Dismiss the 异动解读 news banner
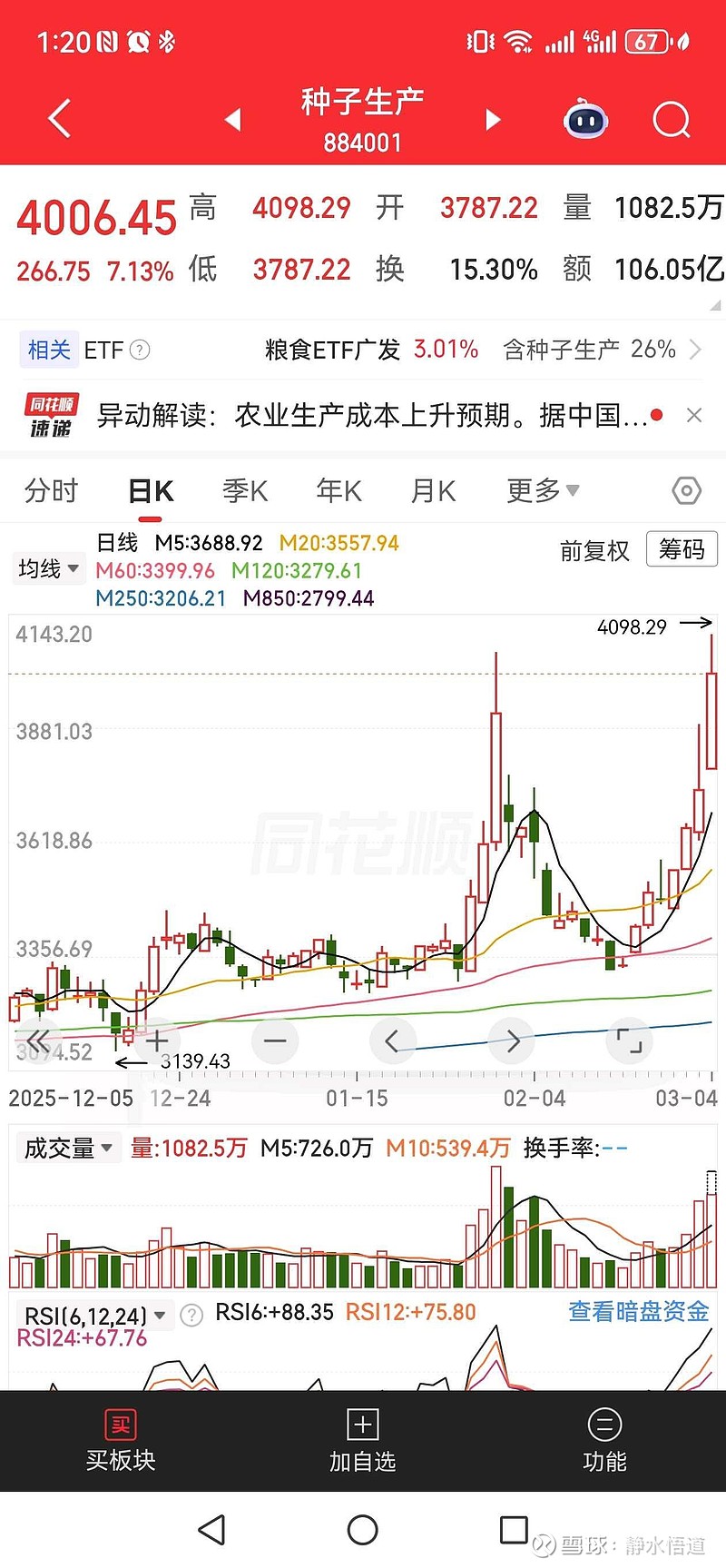 (x=694, y=415)
